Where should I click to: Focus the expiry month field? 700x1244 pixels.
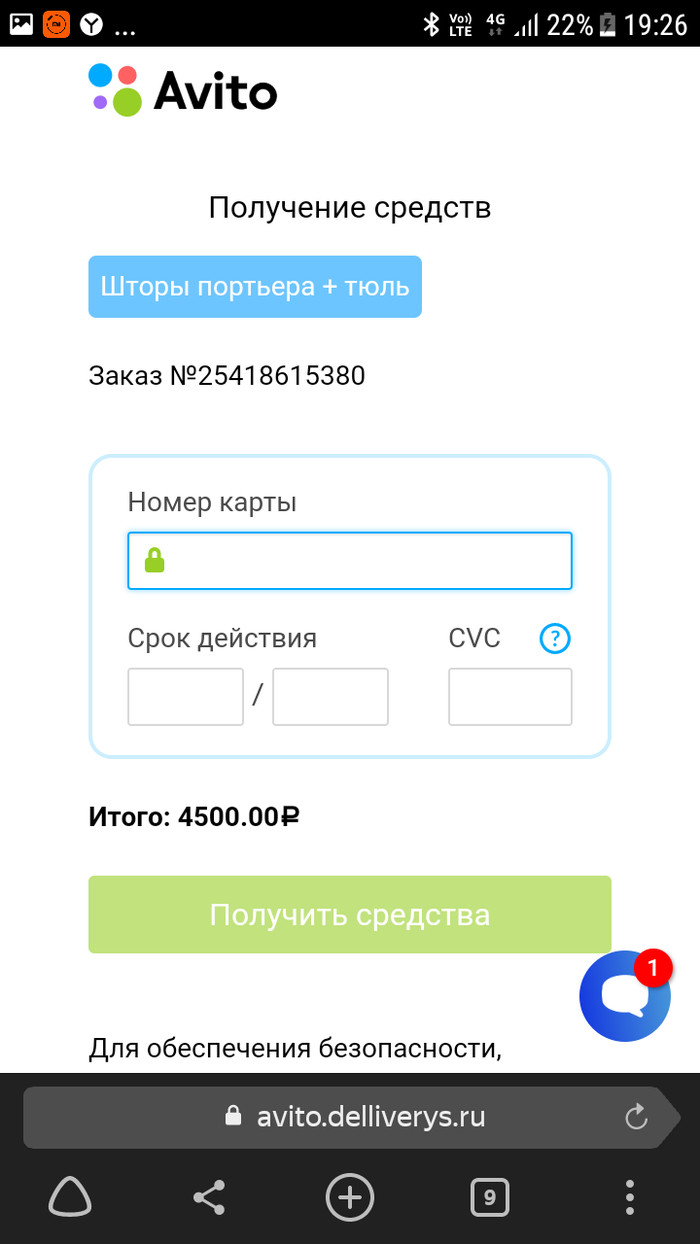click(x=185, y=697)
